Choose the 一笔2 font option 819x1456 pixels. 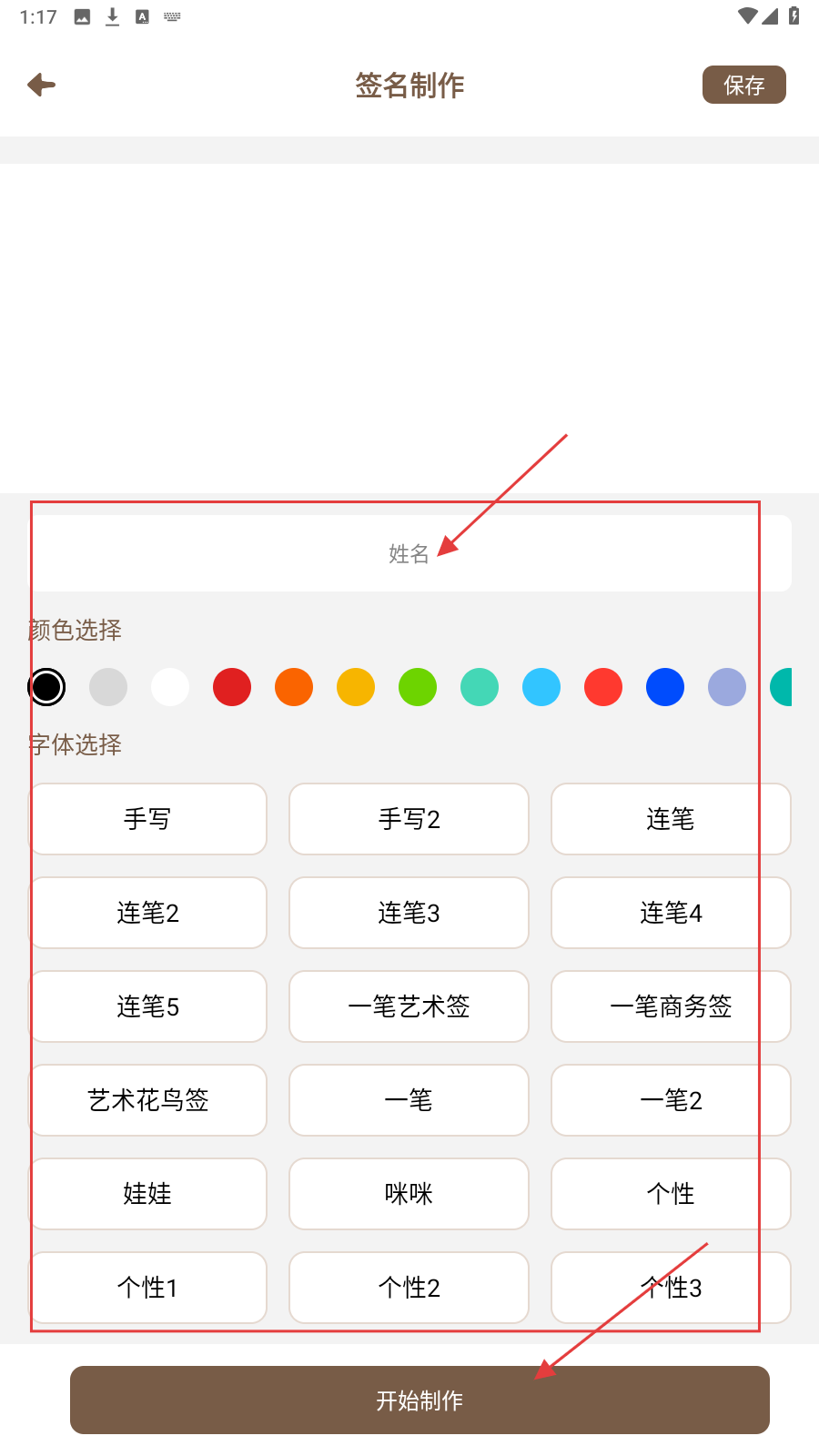[x=671, y=1100]
